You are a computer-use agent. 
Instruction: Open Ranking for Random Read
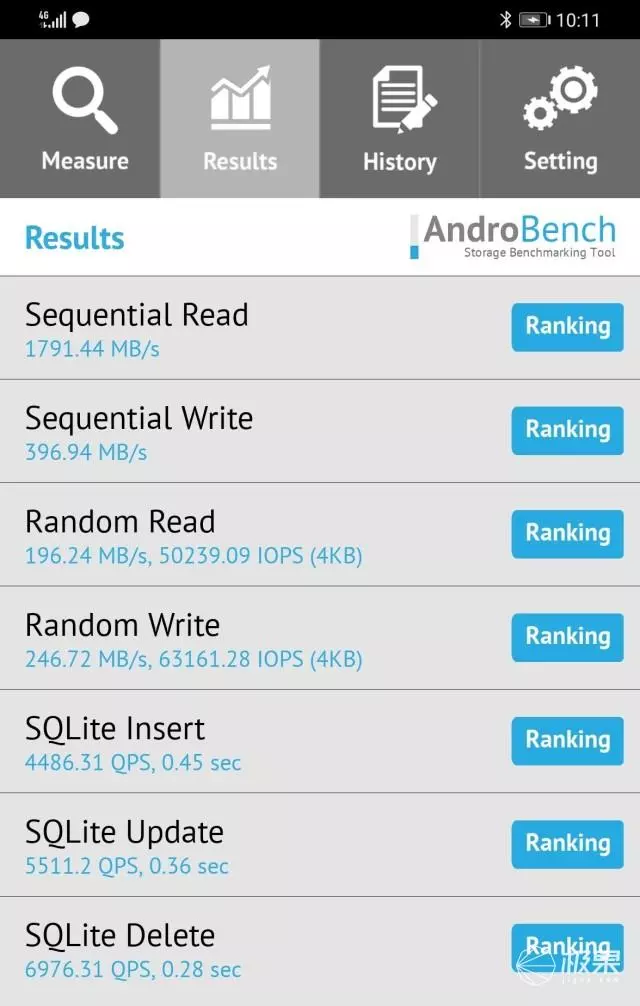point(567,534)
